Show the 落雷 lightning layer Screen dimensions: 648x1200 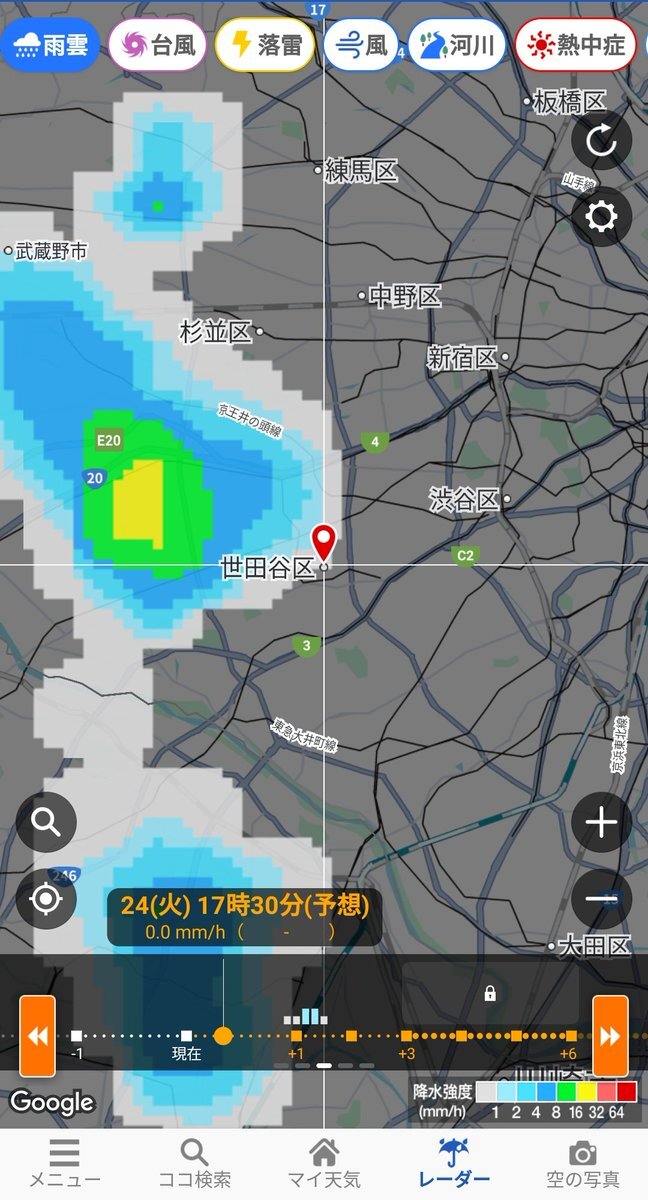click(265, 45)
